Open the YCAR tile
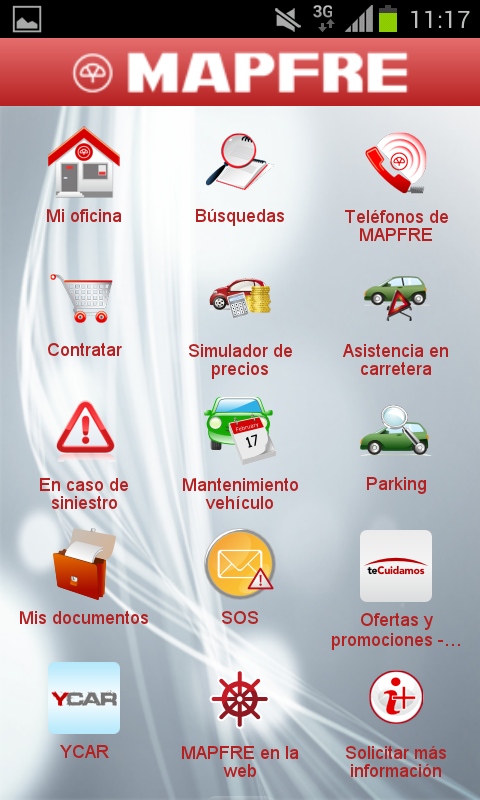This screenshot has height=800, width=480. click(x=84, y=698)
